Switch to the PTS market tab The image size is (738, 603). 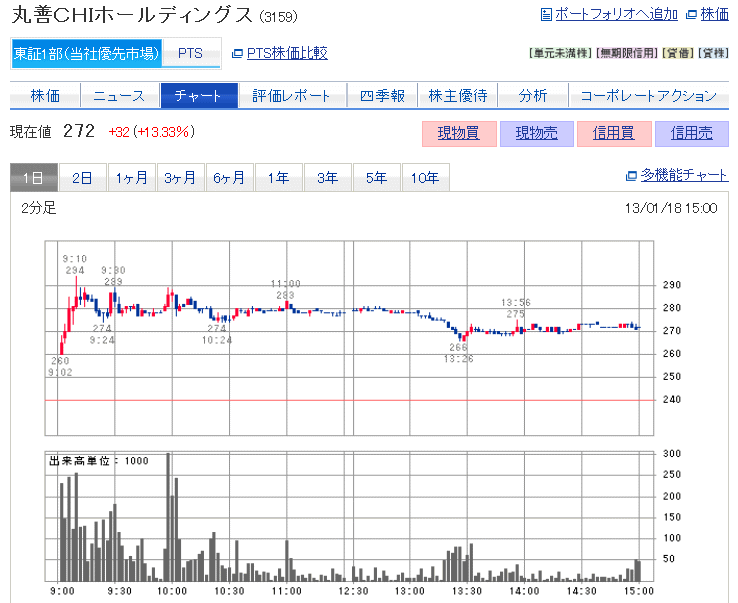tap(190, 53)
